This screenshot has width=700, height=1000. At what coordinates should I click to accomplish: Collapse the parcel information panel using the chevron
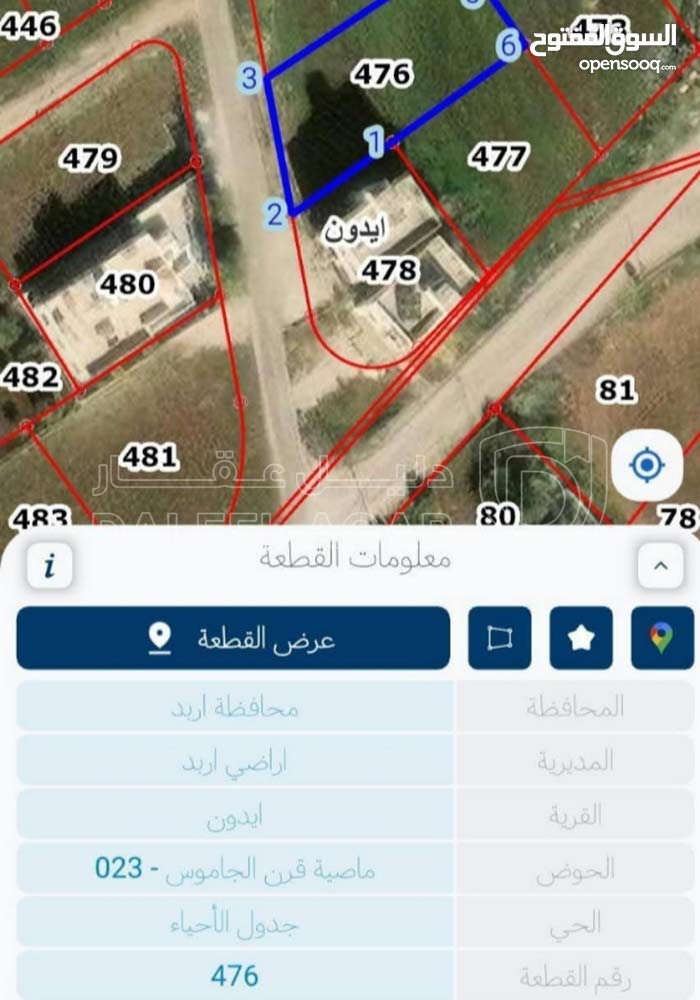661,566
